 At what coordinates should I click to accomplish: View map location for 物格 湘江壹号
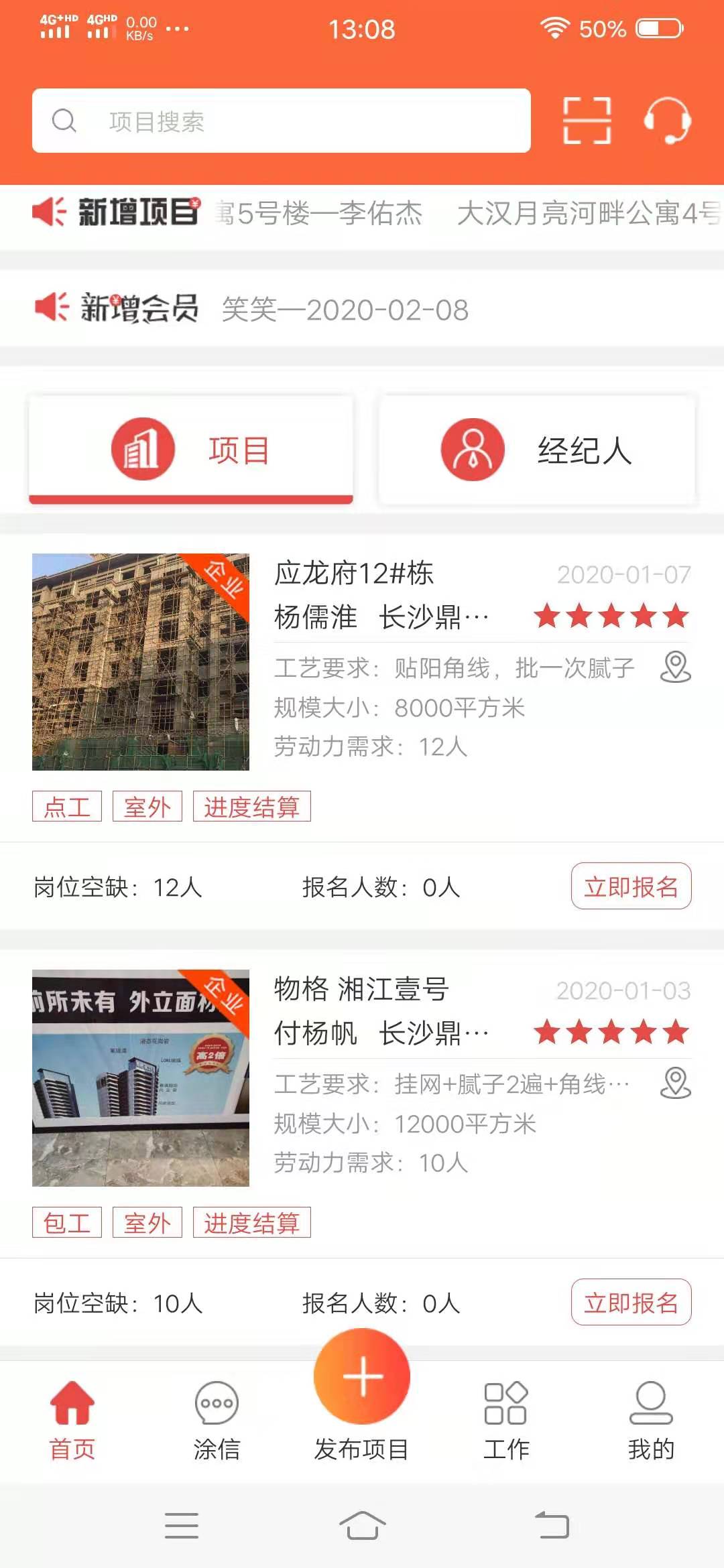676,1084
